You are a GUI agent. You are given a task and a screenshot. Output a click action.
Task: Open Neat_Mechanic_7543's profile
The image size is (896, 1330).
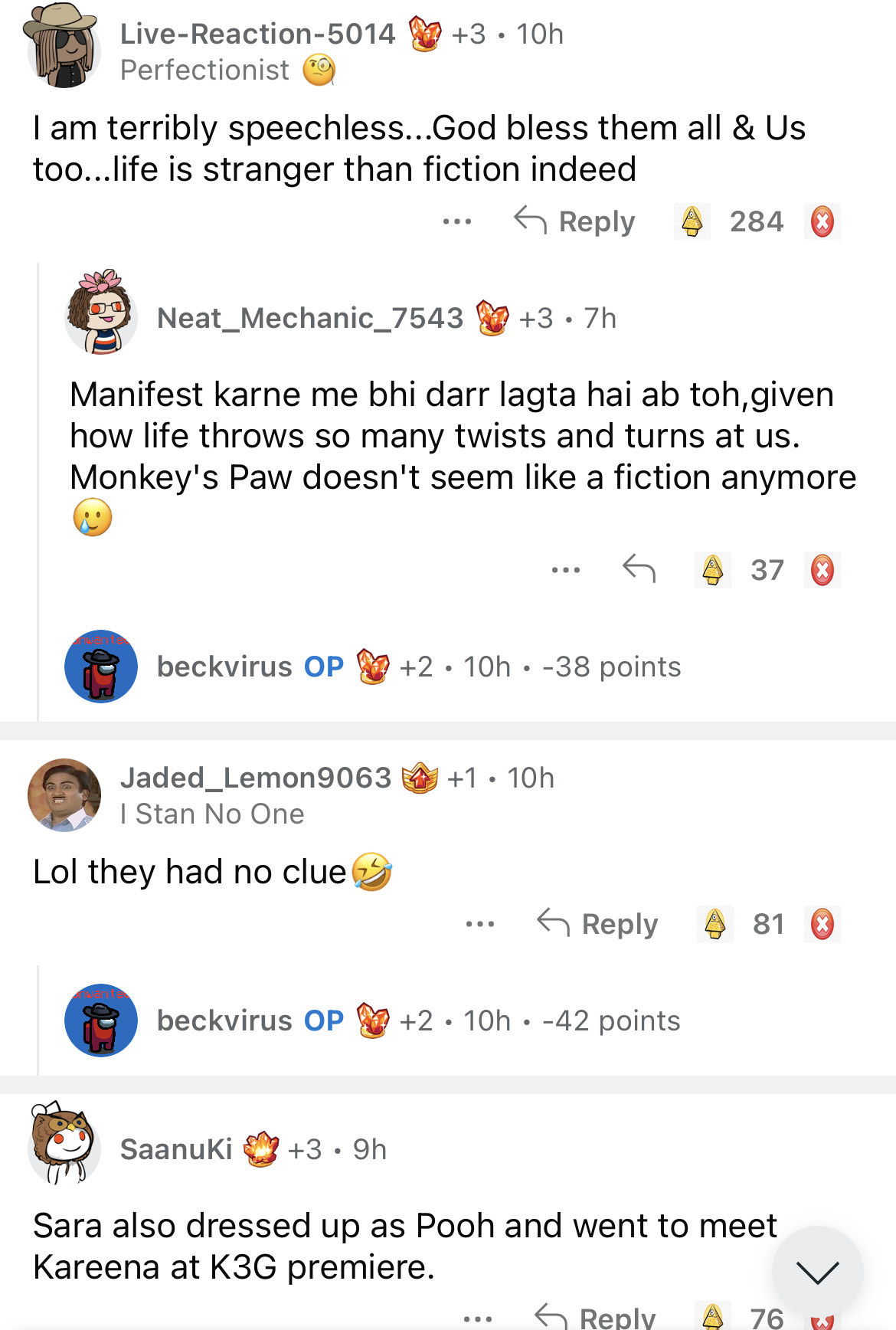point(309,318)
